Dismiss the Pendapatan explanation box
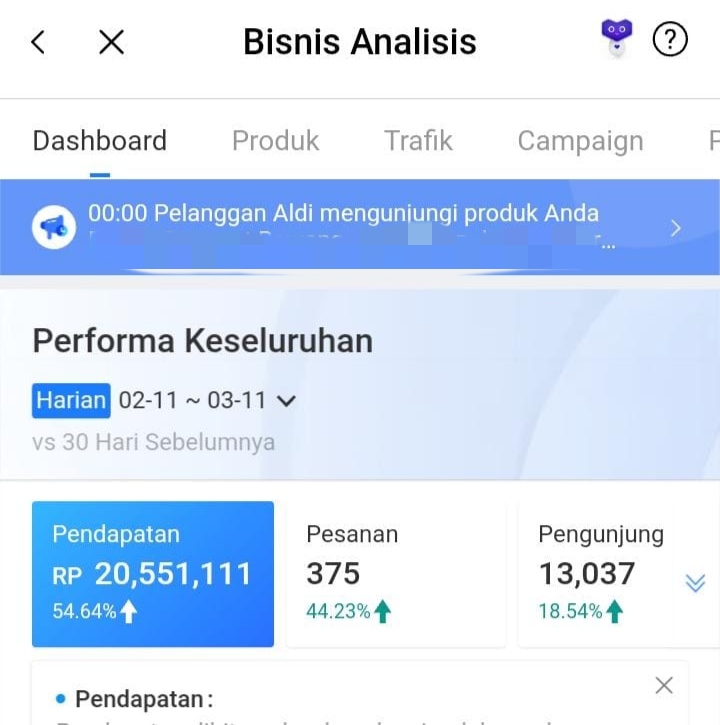The width and height of the screenshot is (720, 725). pos(663,685)
